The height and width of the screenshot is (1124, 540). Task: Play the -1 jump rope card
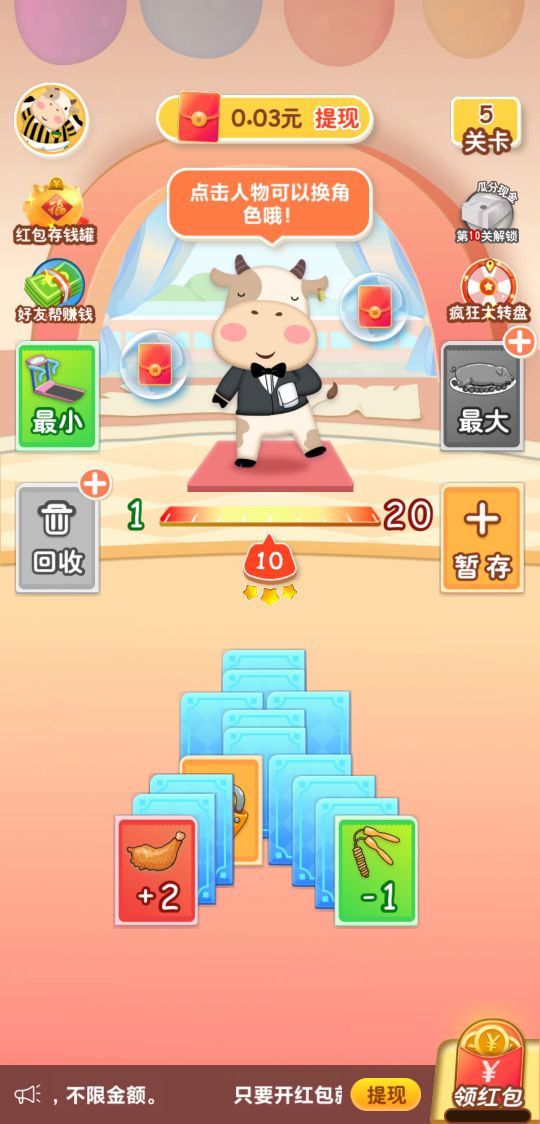[376, 871]
